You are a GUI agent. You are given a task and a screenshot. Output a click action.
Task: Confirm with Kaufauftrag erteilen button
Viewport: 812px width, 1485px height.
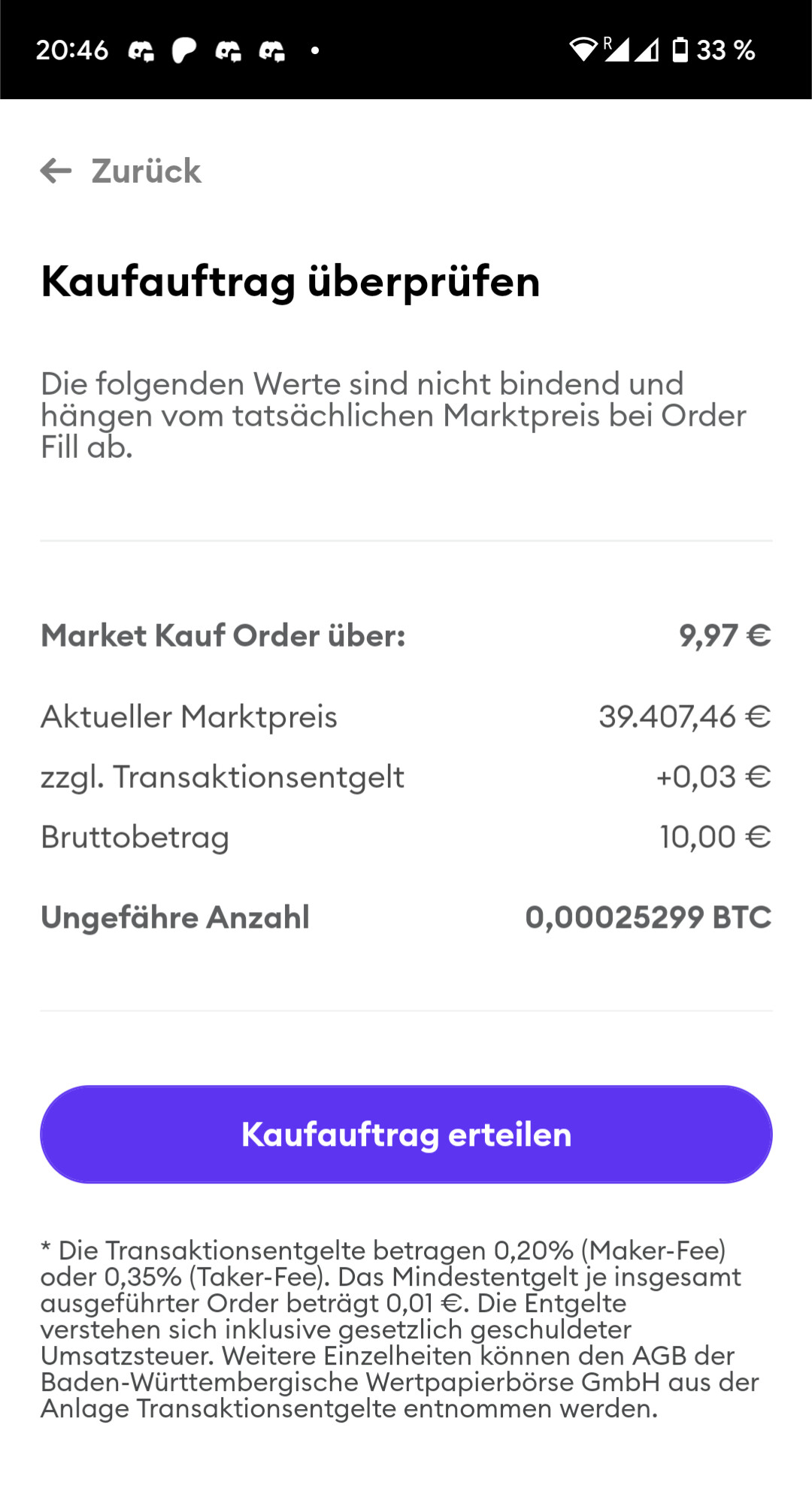tap(406, 1134)
